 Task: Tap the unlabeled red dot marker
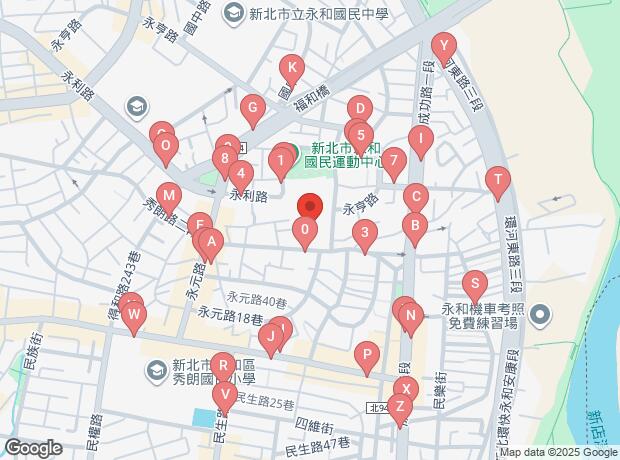pyautogui.click(x=310, y=207)
